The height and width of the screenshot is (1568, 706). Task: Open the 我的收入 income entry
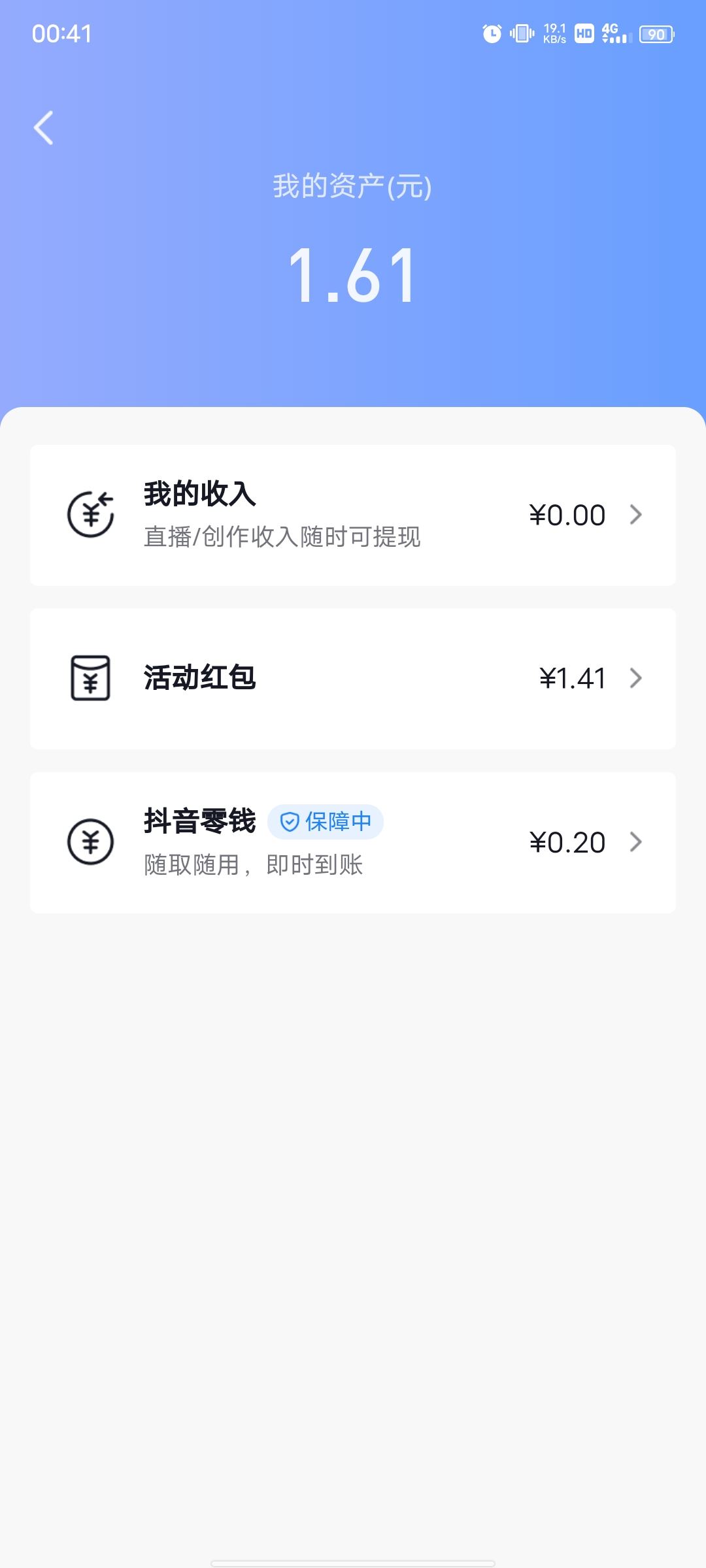pyautogui.click(x=353, y=515)
